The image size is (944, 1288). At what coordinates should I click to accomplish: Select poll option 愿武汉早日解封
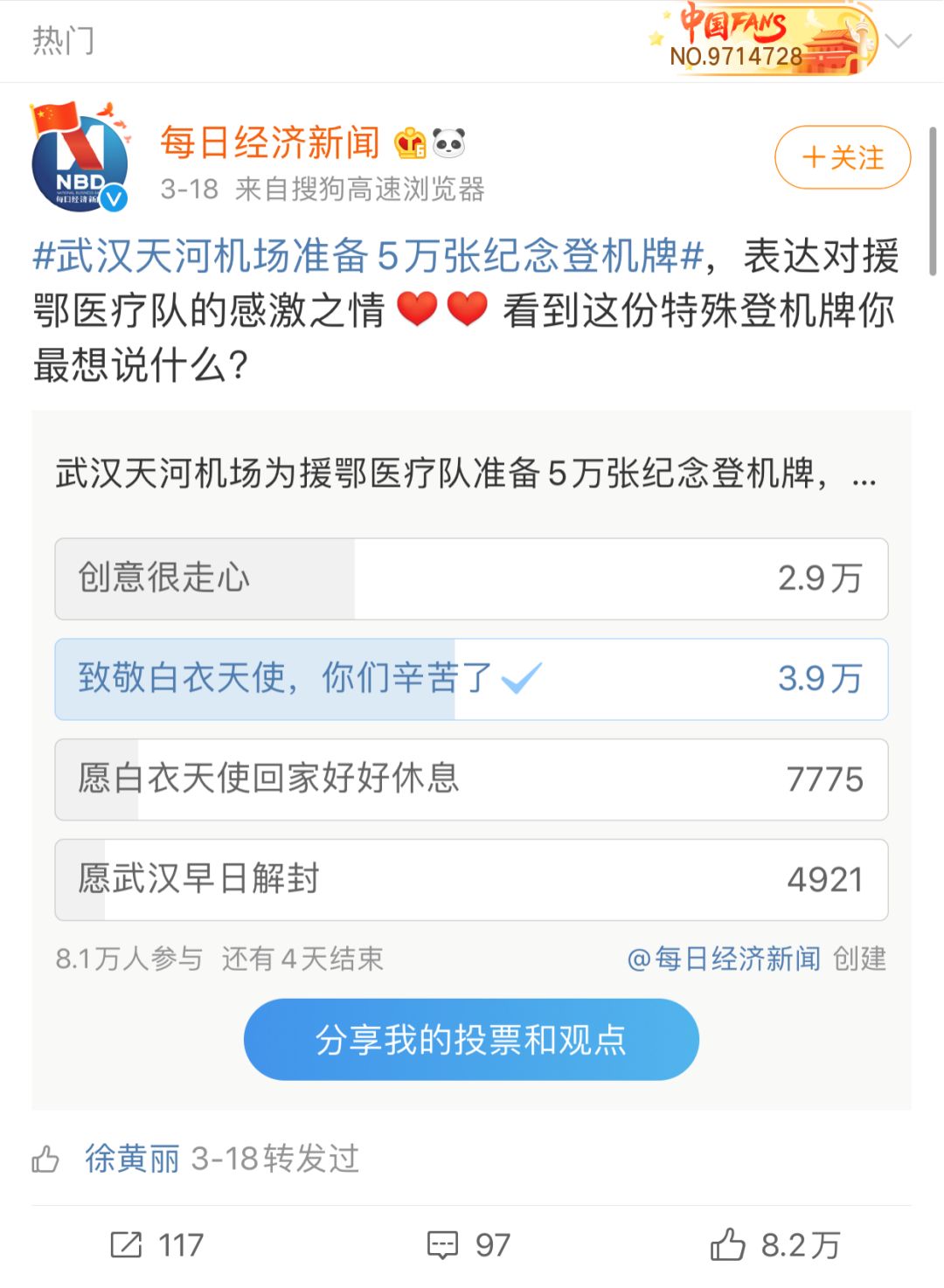[x=471, y=879]
